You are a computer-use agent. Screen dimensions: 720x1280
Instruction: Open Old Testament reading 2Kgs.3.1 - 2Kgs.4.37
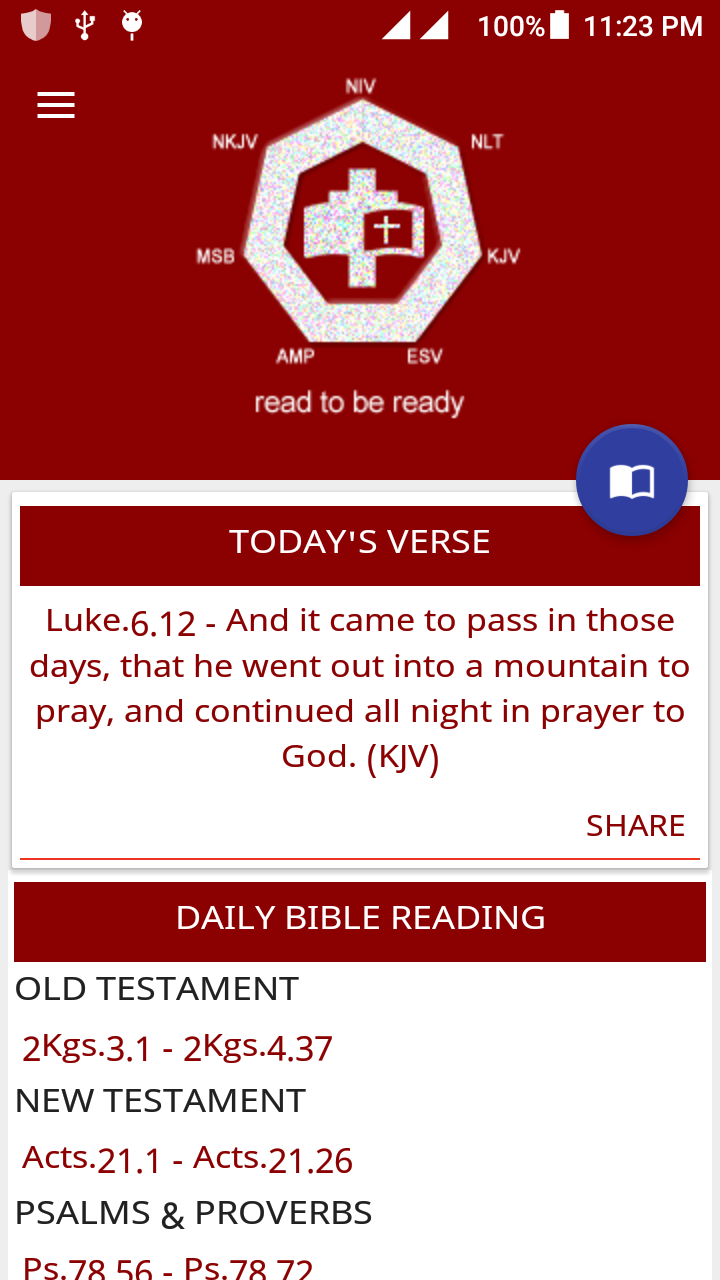pyautogui.click(x=178, y=1047)
